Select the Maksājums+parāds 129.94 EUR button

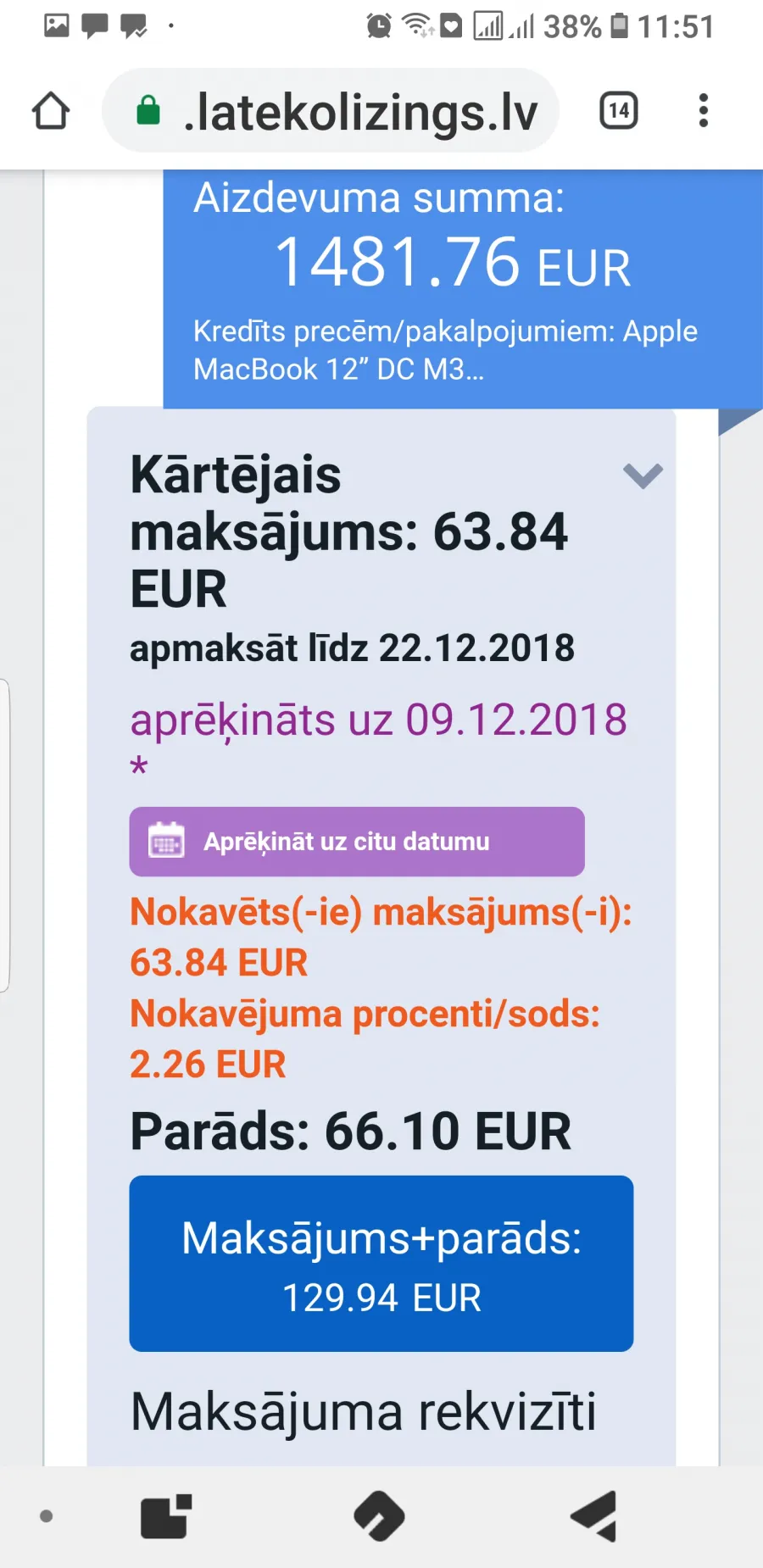(381, 1264)
